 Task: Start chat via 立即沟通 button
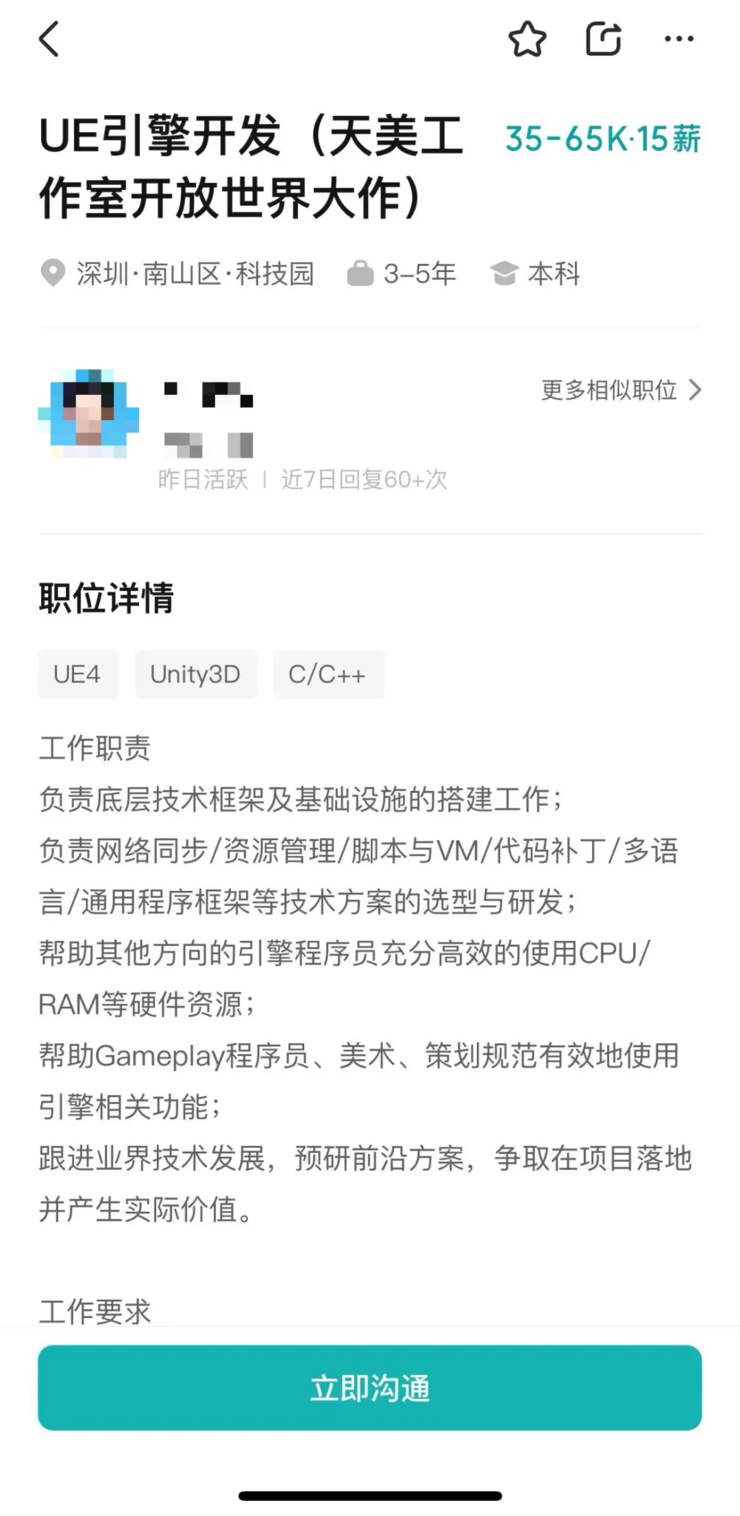(370, 1387)
